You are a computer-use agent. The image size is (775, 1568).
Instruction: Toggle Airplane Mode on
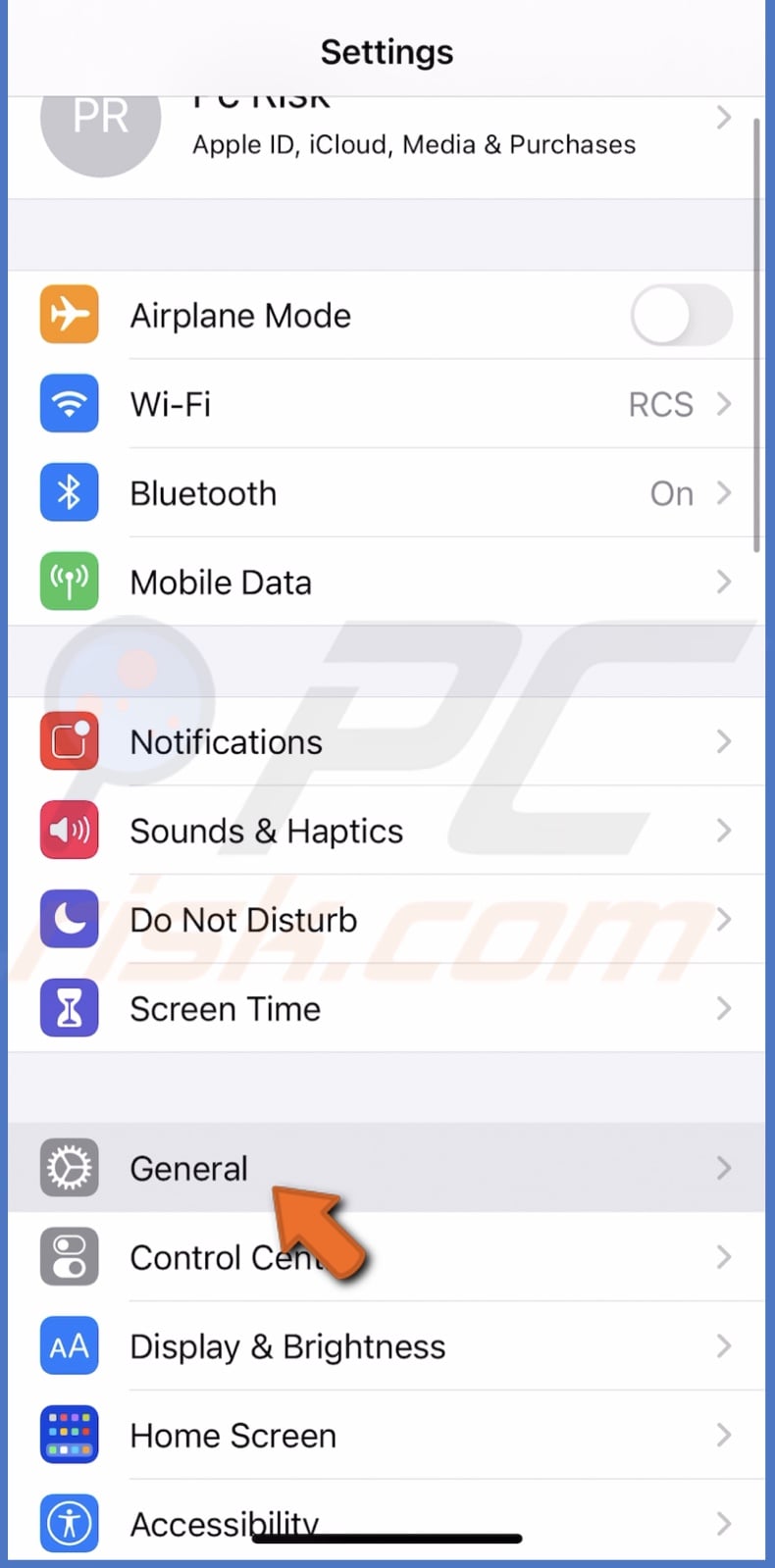click(x=681, y=315)
